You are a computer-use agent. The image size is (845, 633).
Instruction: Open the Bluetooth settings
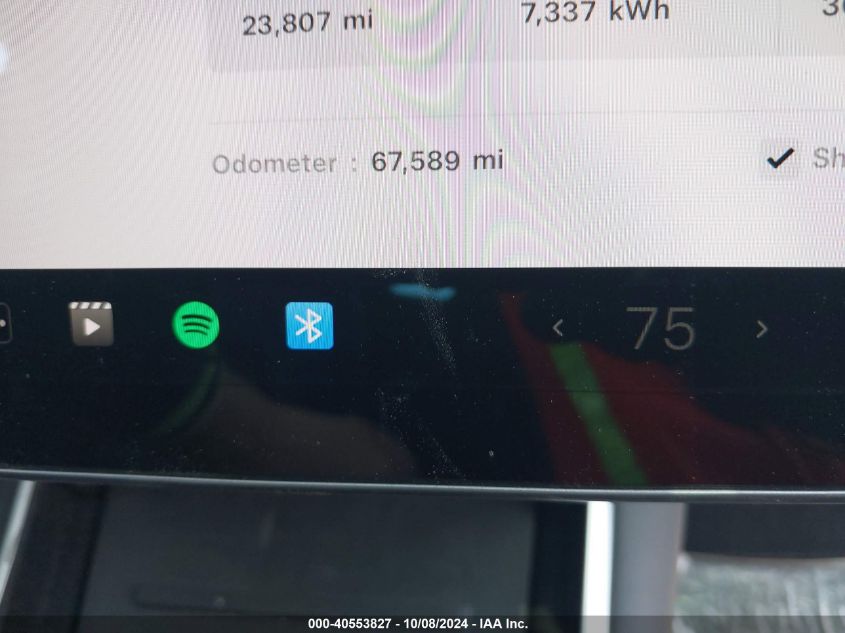[x=309, y=326]
